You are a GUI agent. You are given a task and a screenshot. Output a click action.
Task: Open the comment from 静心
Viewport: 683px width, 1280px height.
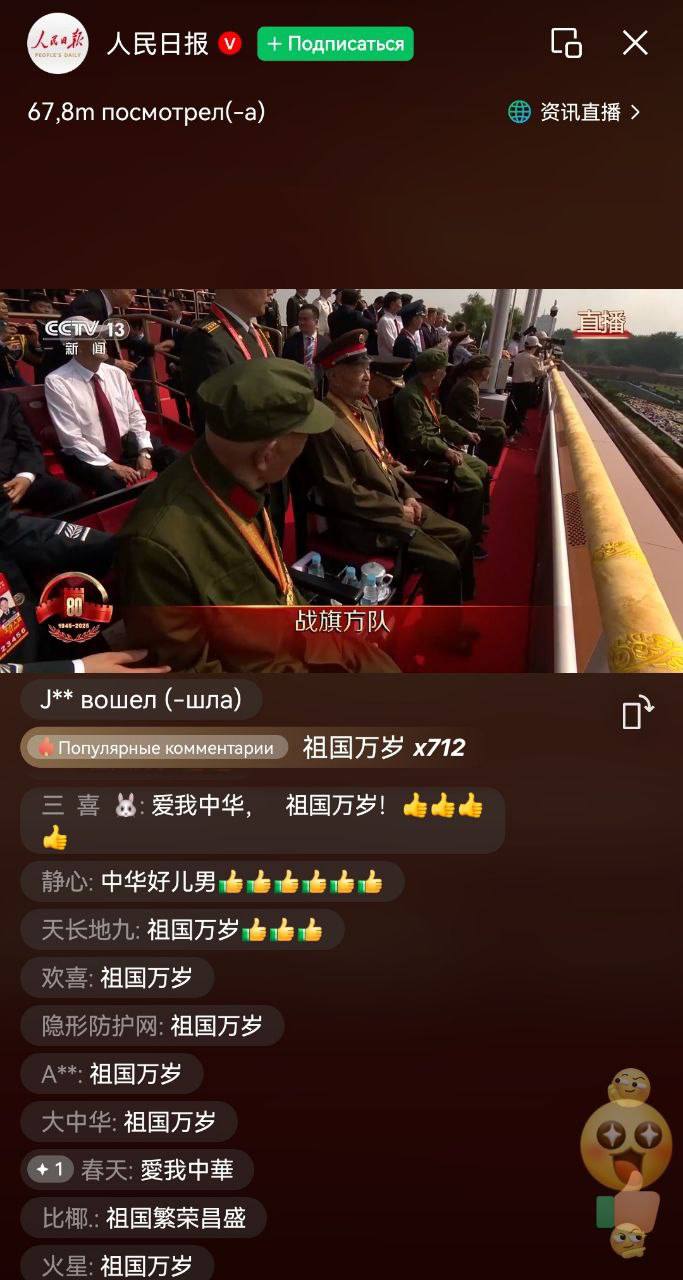(212, 882)
